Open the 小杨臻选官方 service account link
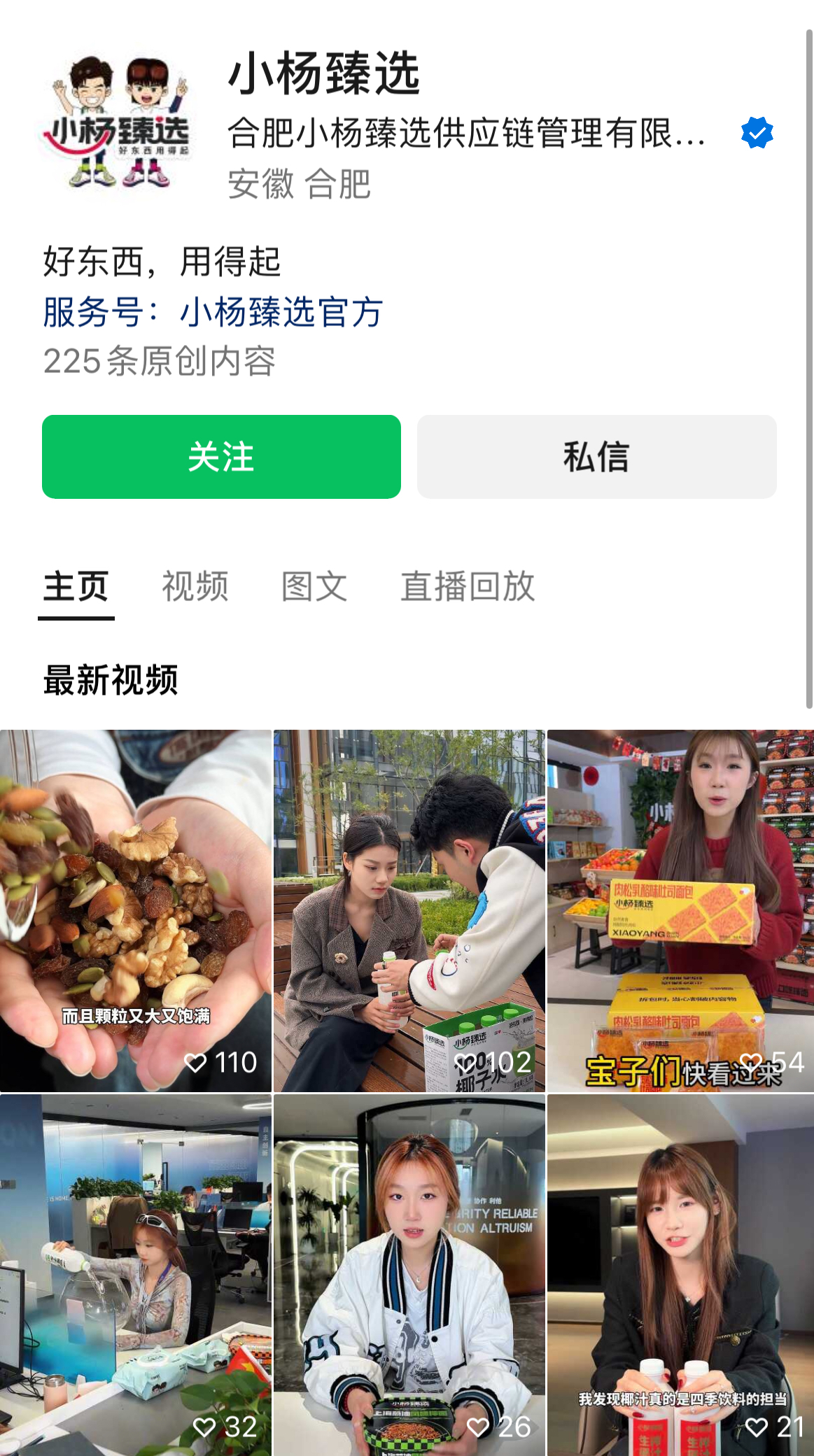The width and height of the screenshot is (814, 1456). pos(281,312)
